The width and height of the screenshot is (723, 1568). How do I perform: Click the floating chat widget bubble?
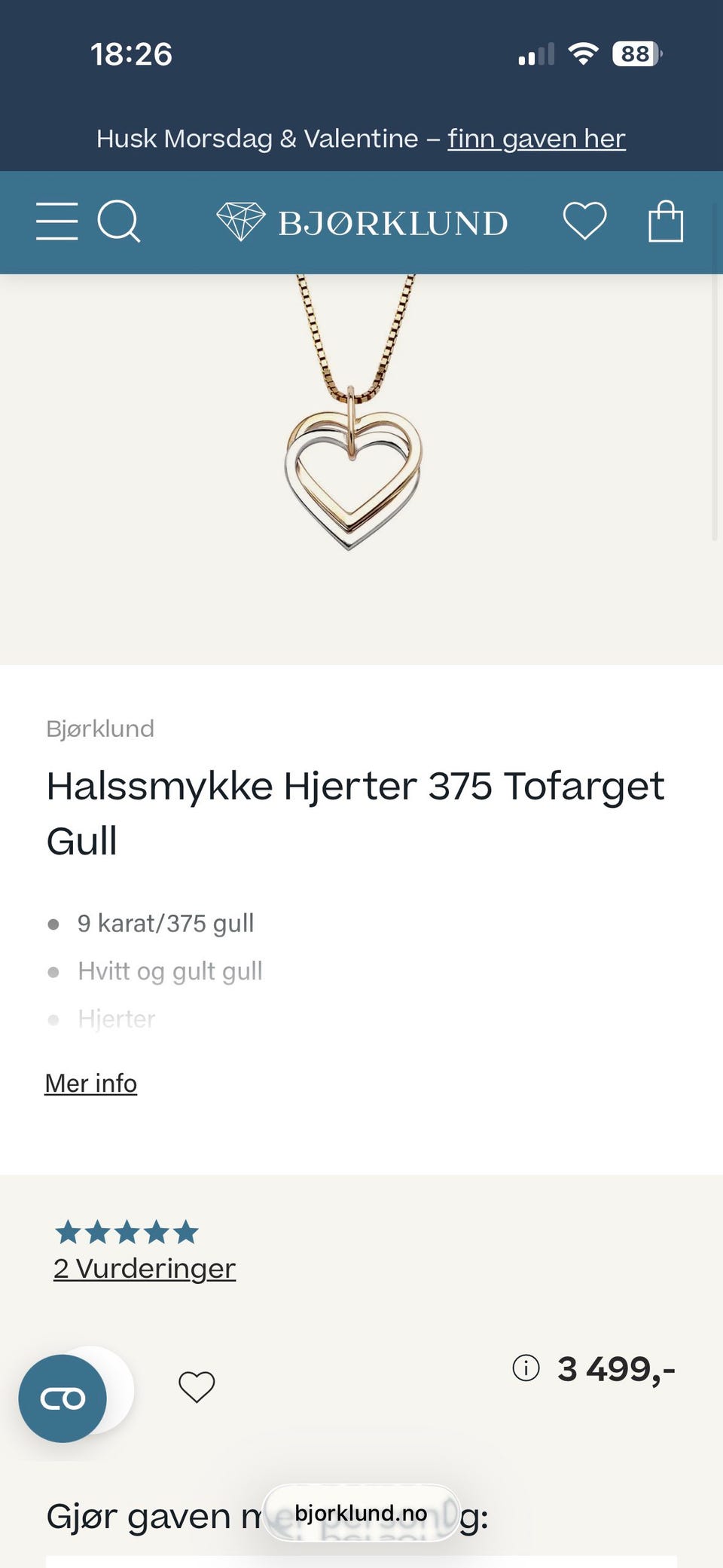[63, 1398]
